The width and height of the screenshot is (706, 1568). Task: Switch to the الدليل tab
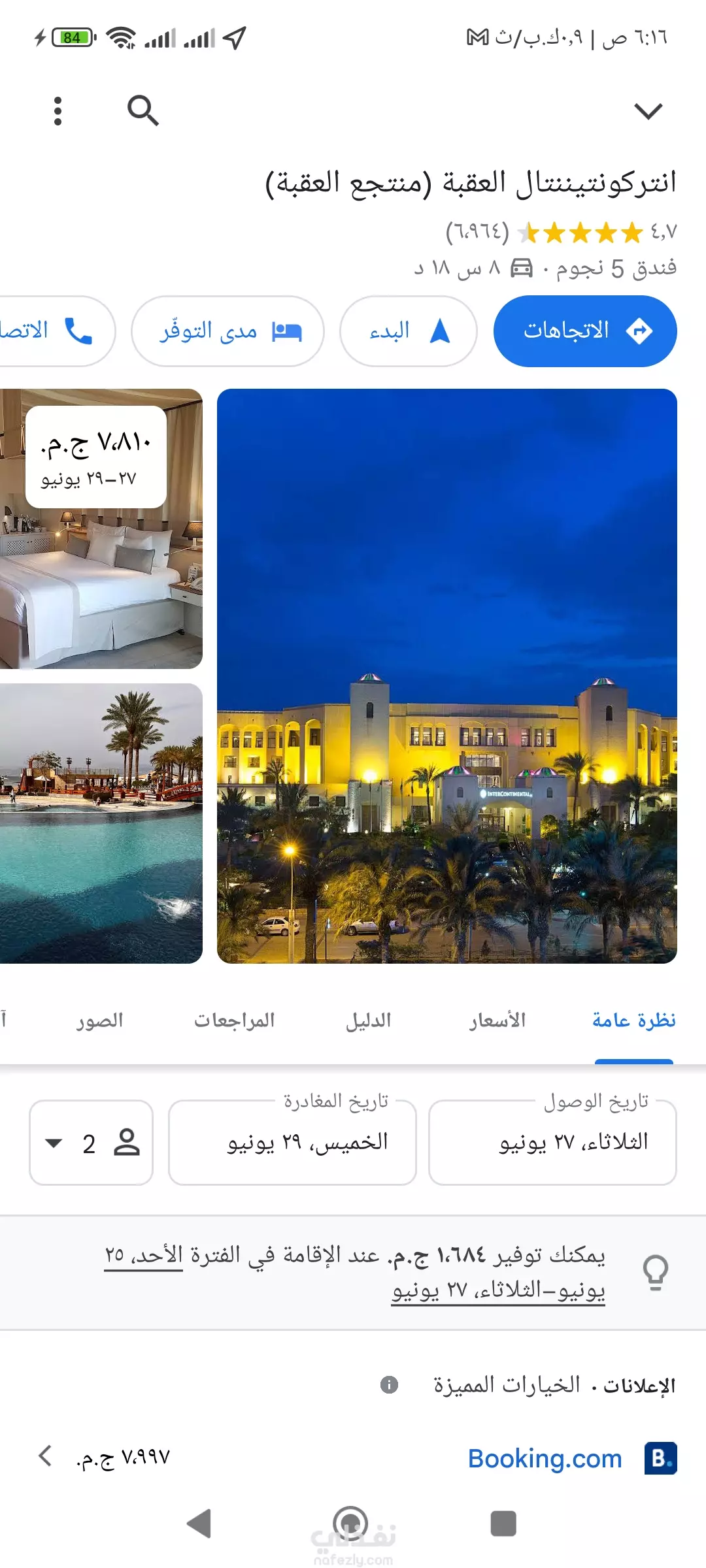click(x=369, y=1021)
